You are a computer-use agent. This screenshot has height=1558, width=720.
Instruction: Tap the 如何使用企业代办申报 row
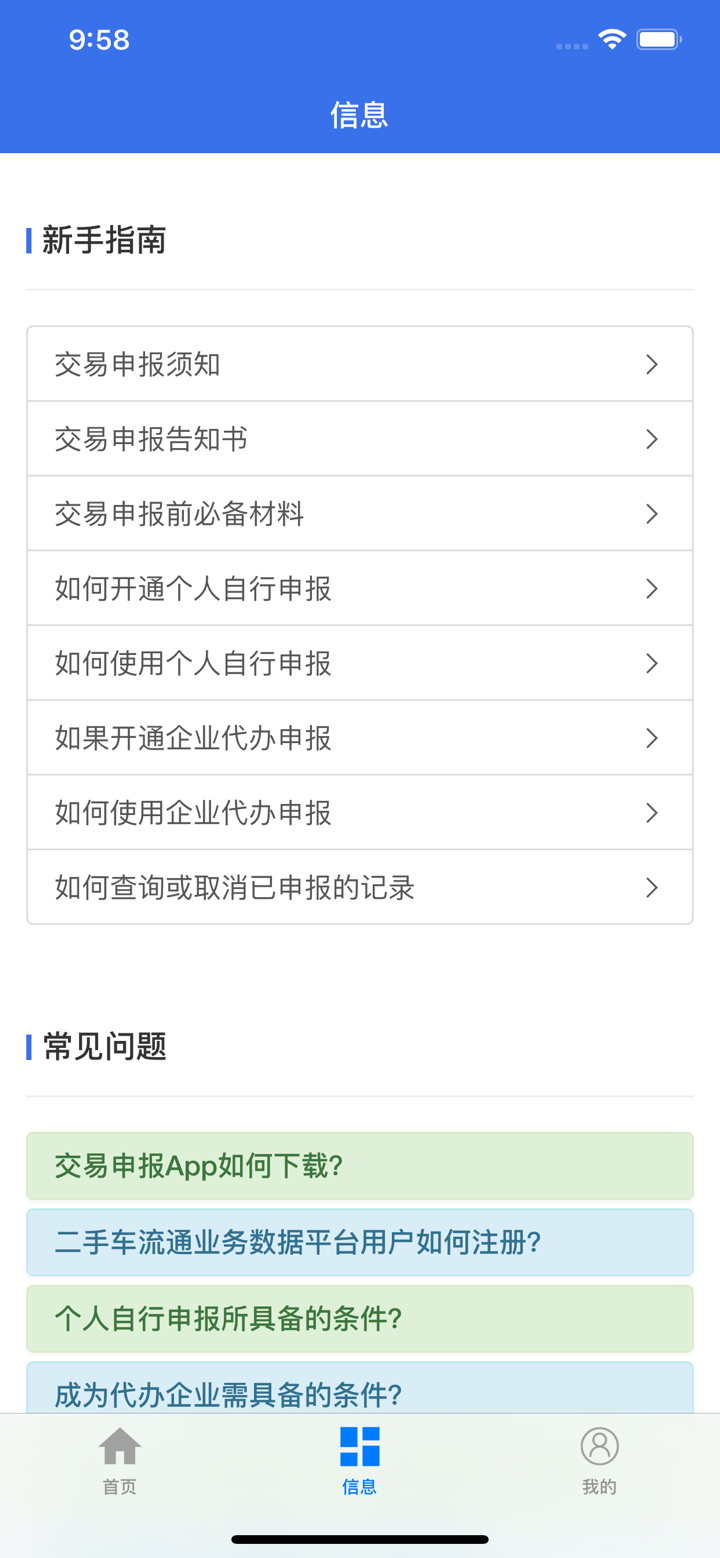(x=359, y=812)
